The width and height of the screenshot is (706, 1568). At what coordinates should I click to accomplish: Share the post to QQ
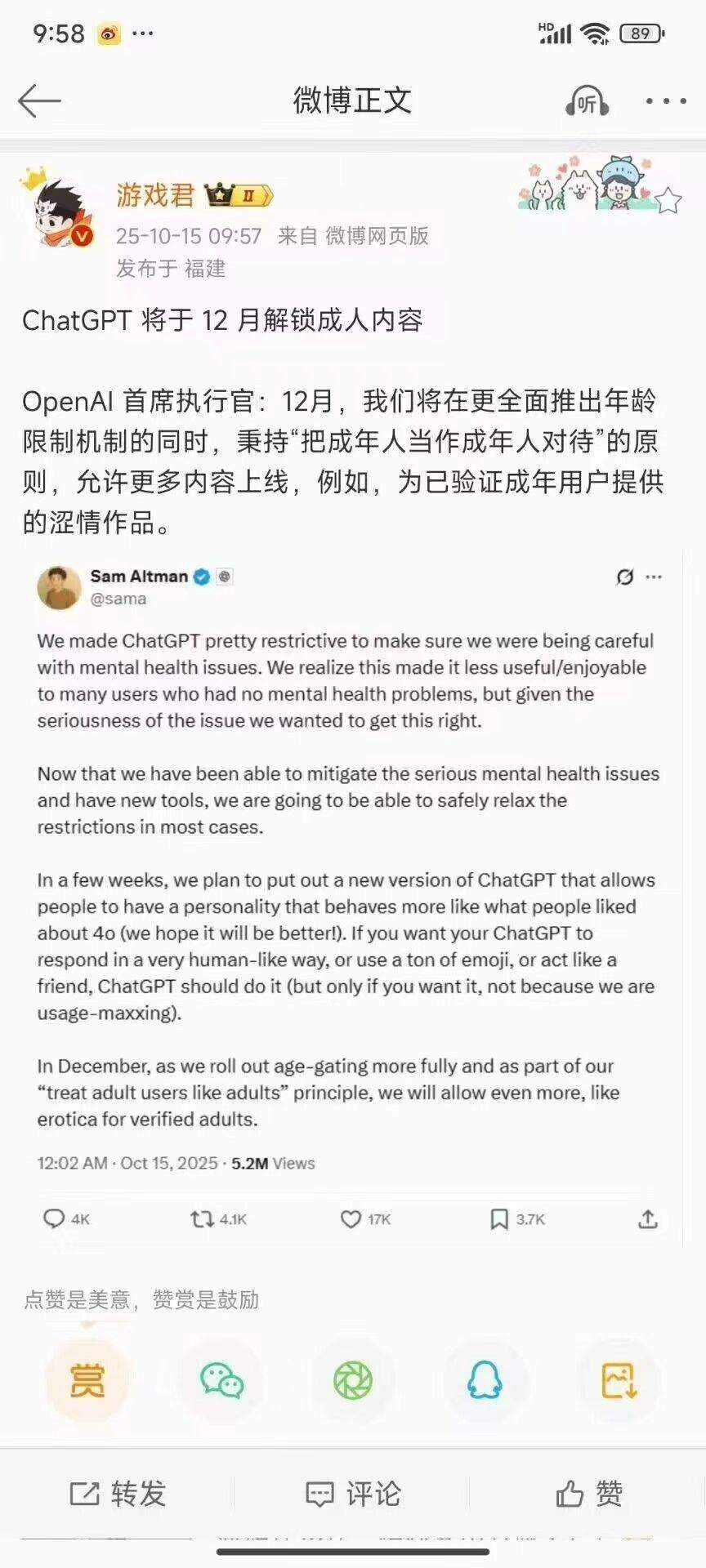(x=485, y=1380)
